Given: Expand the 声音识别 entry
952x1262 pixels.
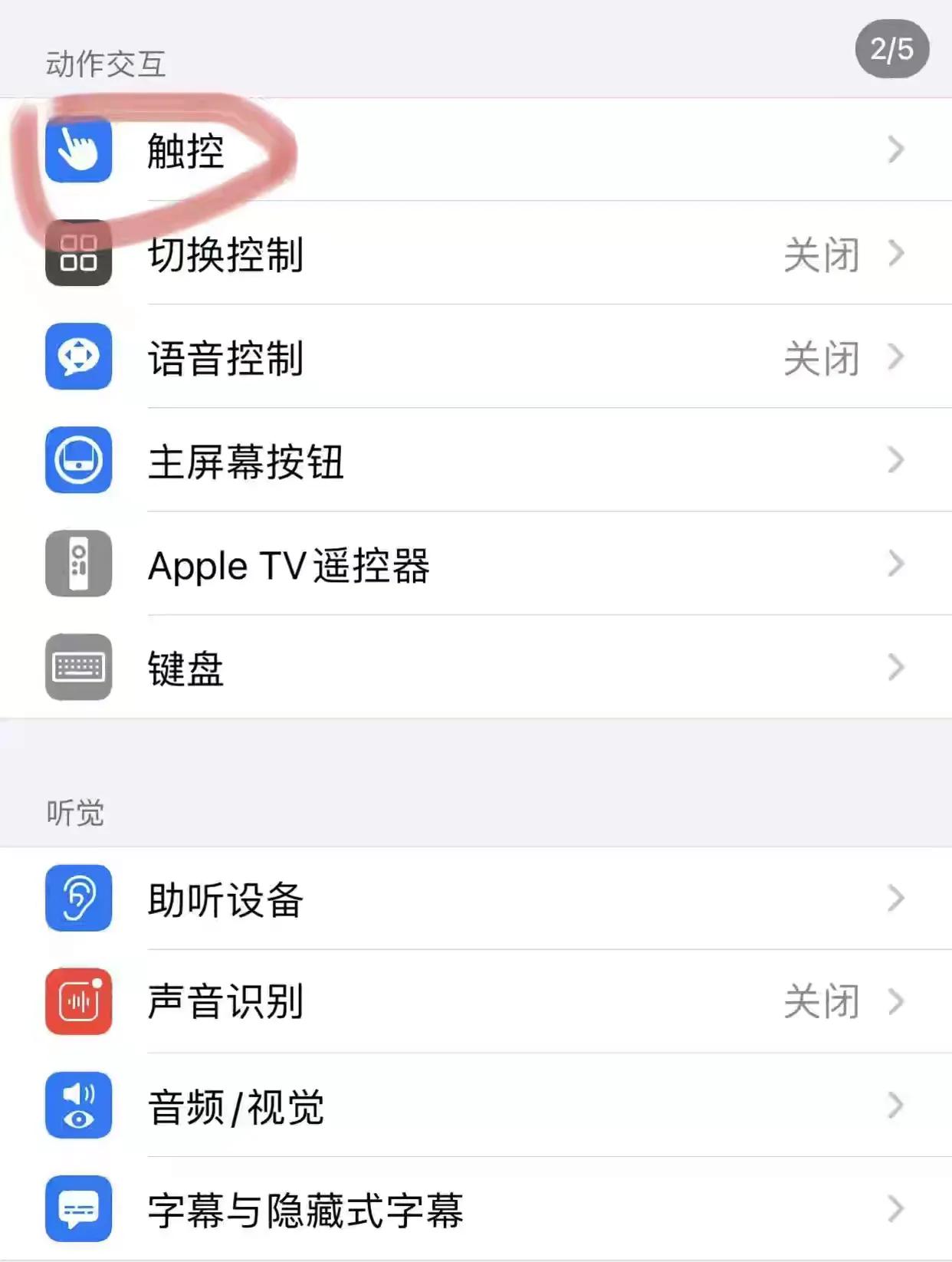Looking at the screenshot, I should pyautogui.click(x=895, y=1002).
